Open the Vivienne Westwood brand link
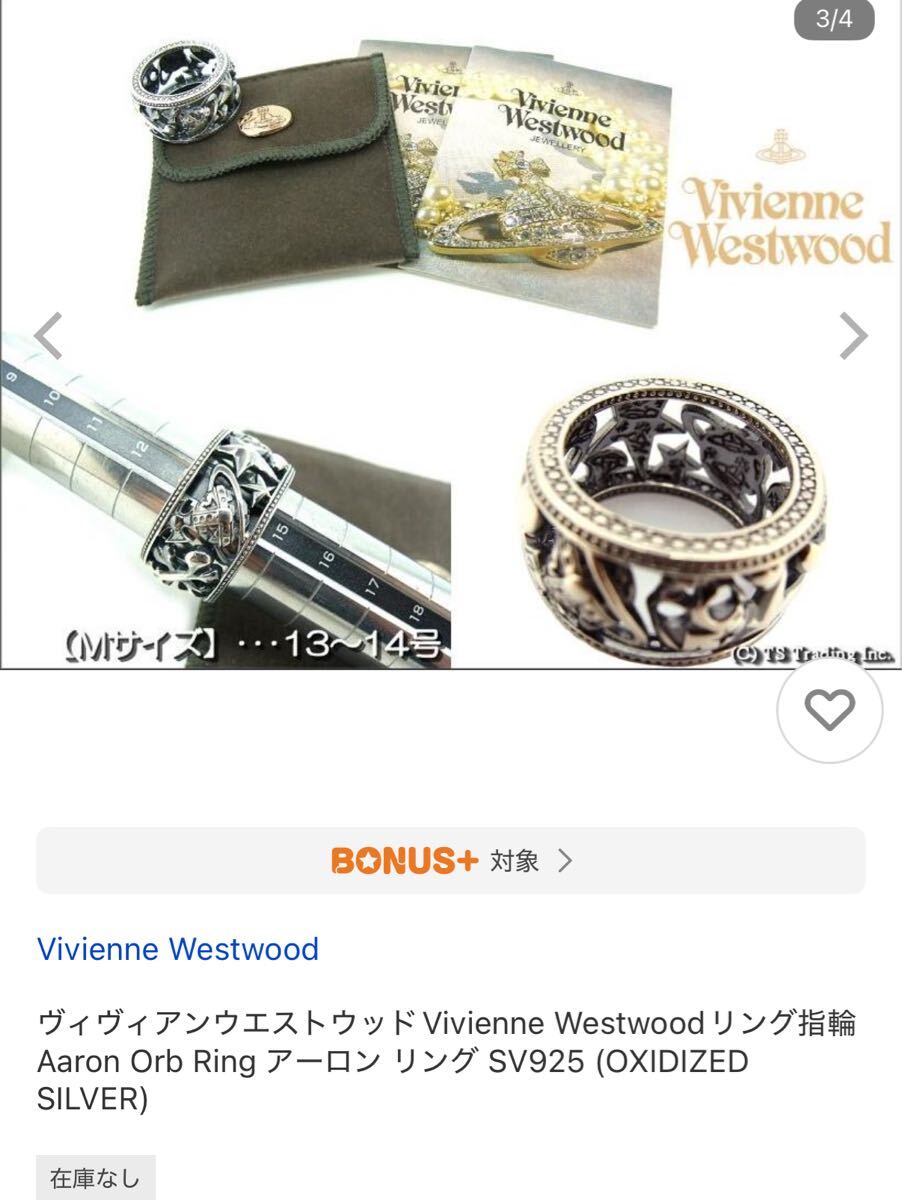This screenshot has width=902, height=1200. coord(178,948)
